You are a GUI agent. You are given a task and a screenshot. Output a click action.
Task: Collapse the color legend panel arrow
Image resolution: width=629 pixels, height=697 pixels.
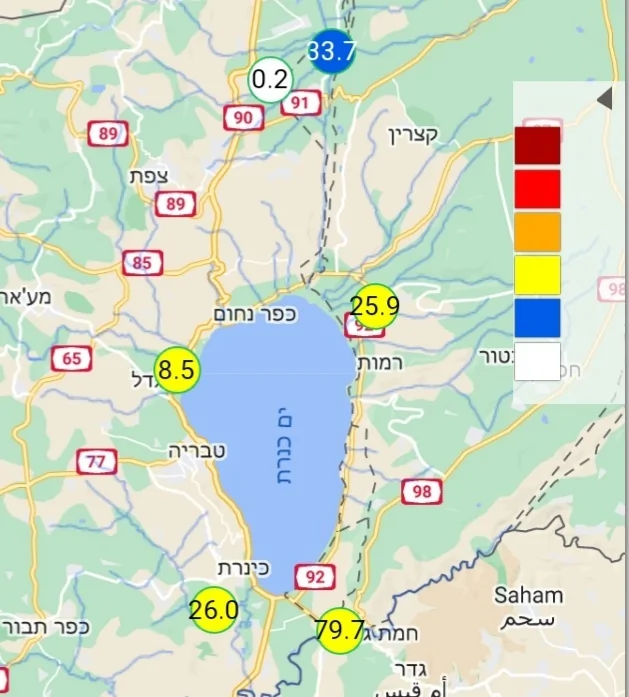(604, 97)
